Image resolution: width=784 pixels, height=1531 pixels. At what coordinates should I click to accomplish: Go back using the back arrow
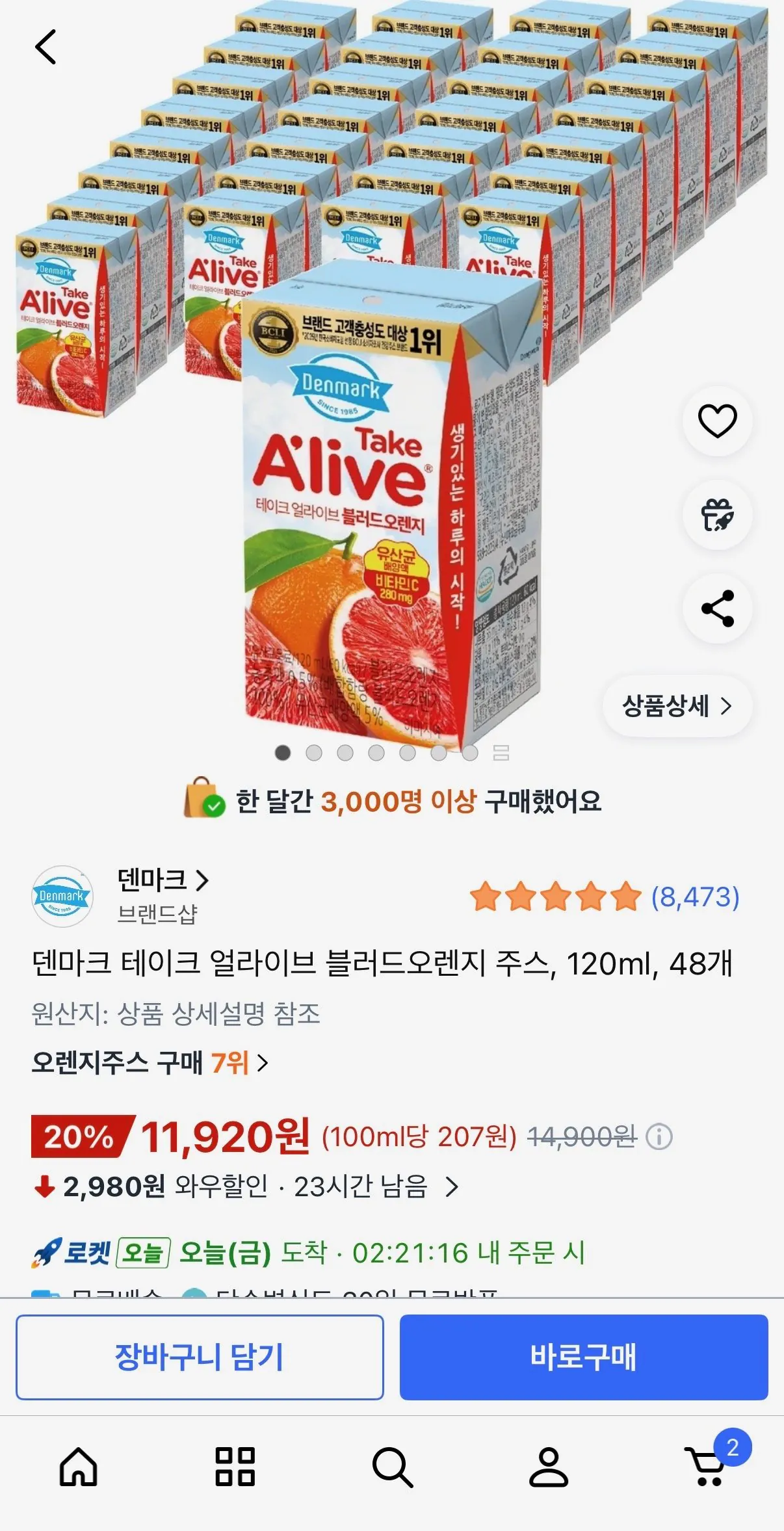click(47, 47)
